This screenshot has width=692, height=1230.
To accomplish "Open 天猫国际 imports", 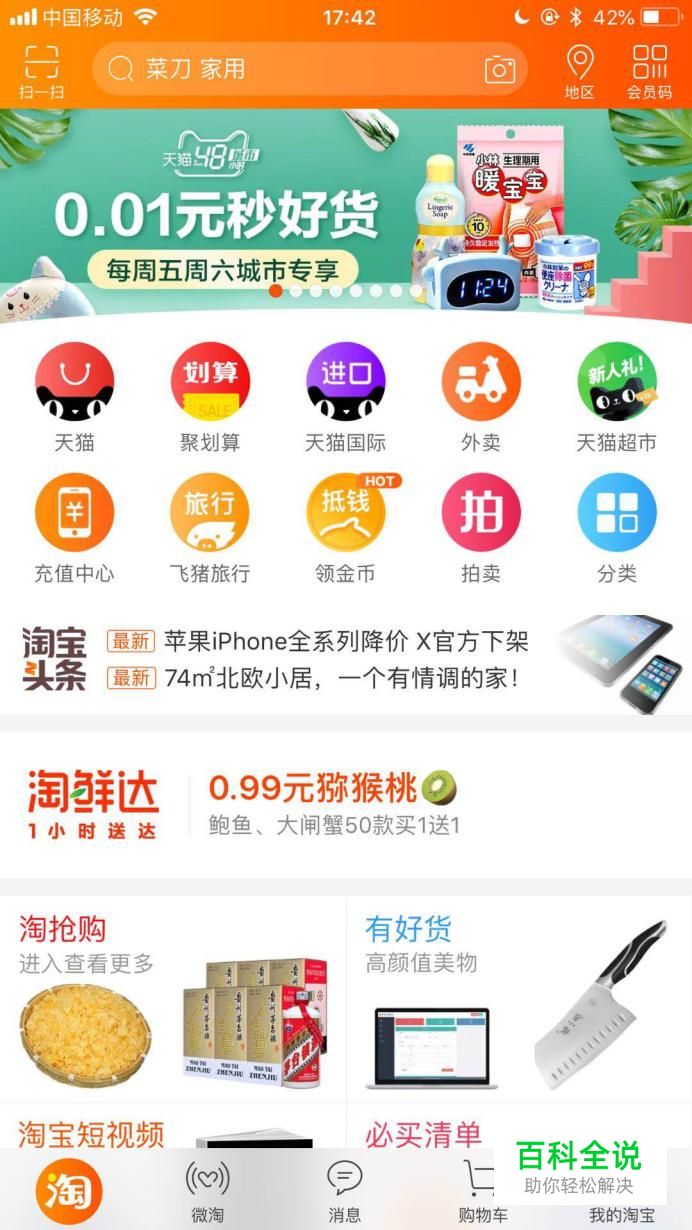I will click(x=345, y=396).
